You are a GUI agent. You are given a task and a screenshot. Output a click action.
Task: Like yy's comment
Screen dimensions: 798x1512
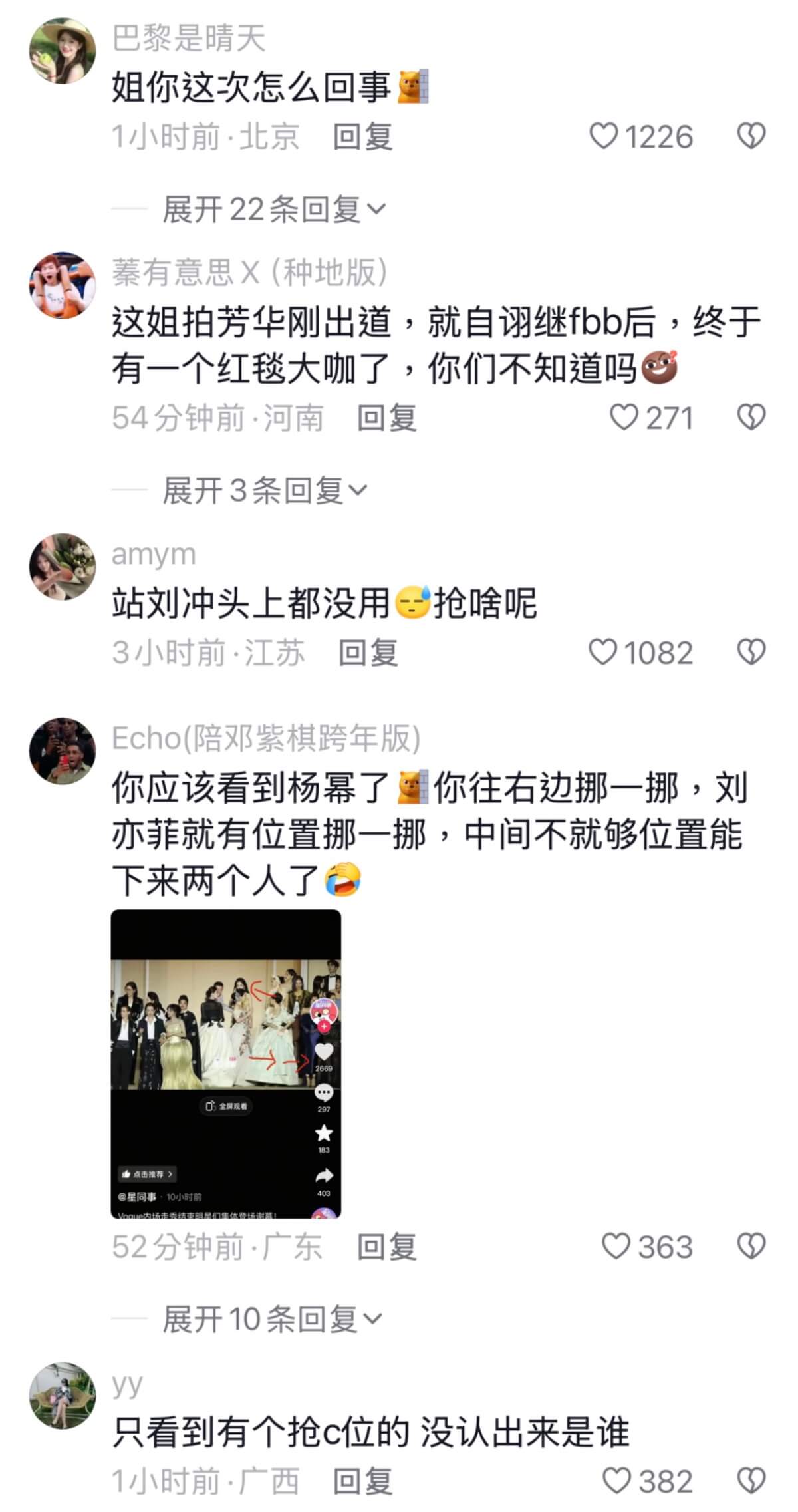pyautogui.click(x=616, y=1481)
